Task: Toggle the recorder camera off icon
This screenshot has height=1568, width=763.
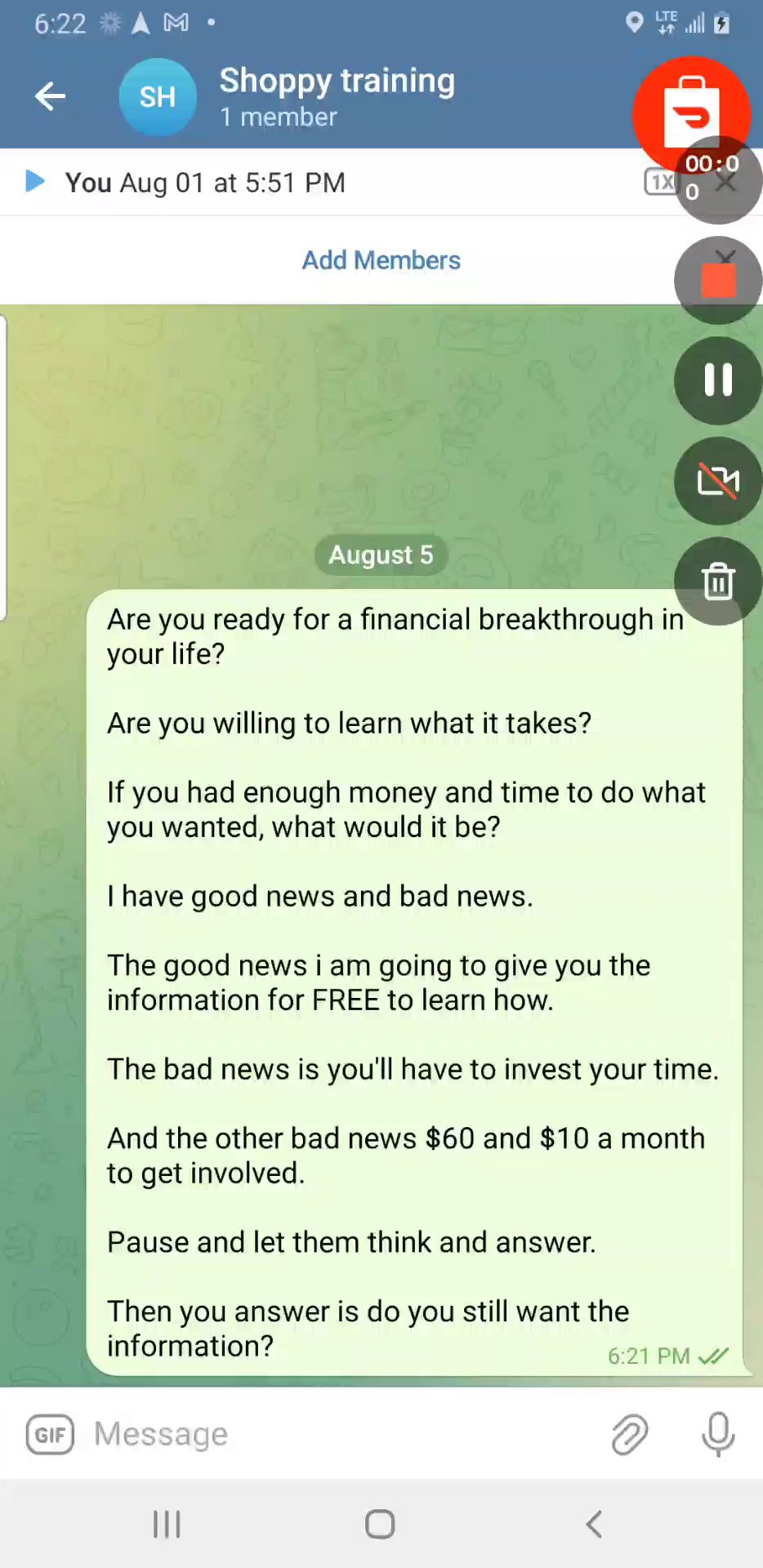Action: pos(717,480)
